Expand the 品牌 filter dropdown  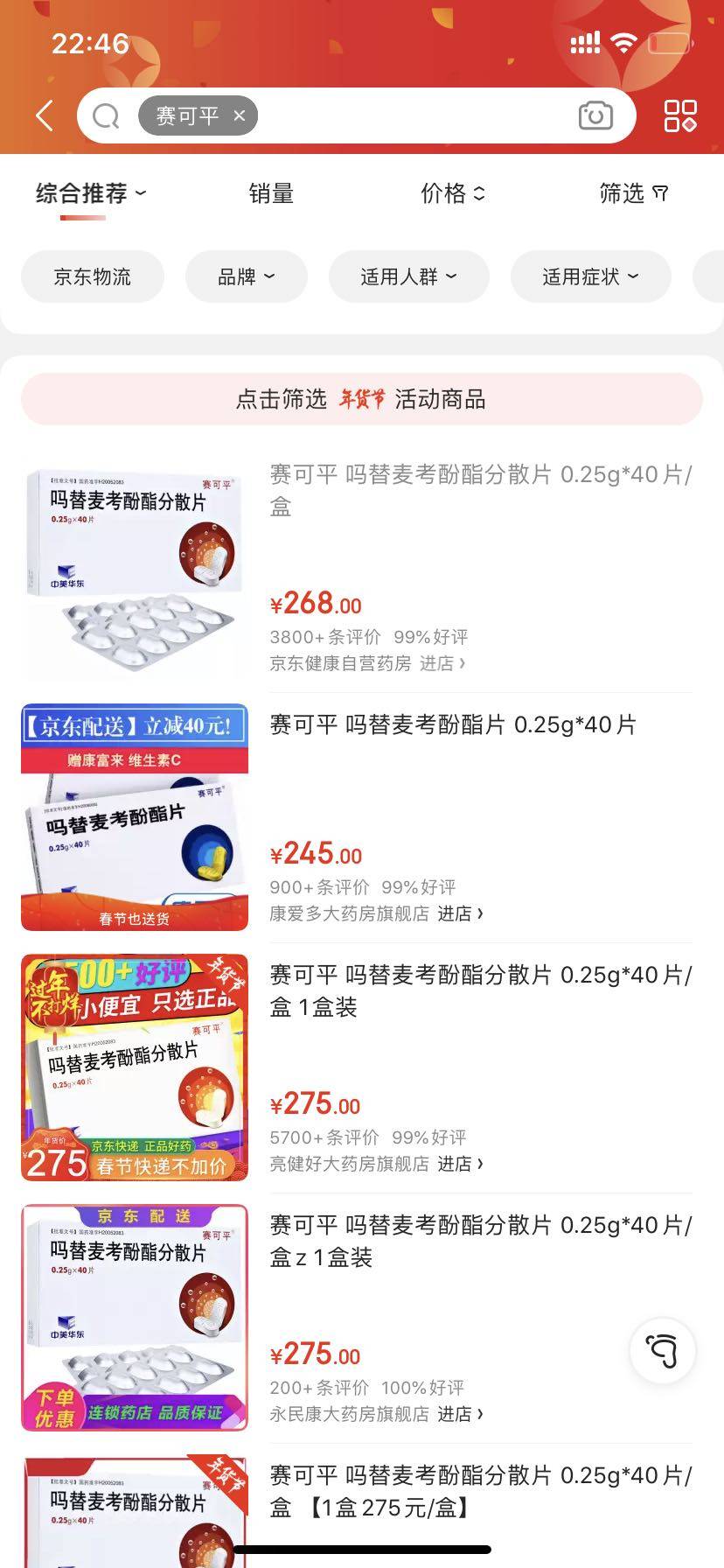coord(246,277)
